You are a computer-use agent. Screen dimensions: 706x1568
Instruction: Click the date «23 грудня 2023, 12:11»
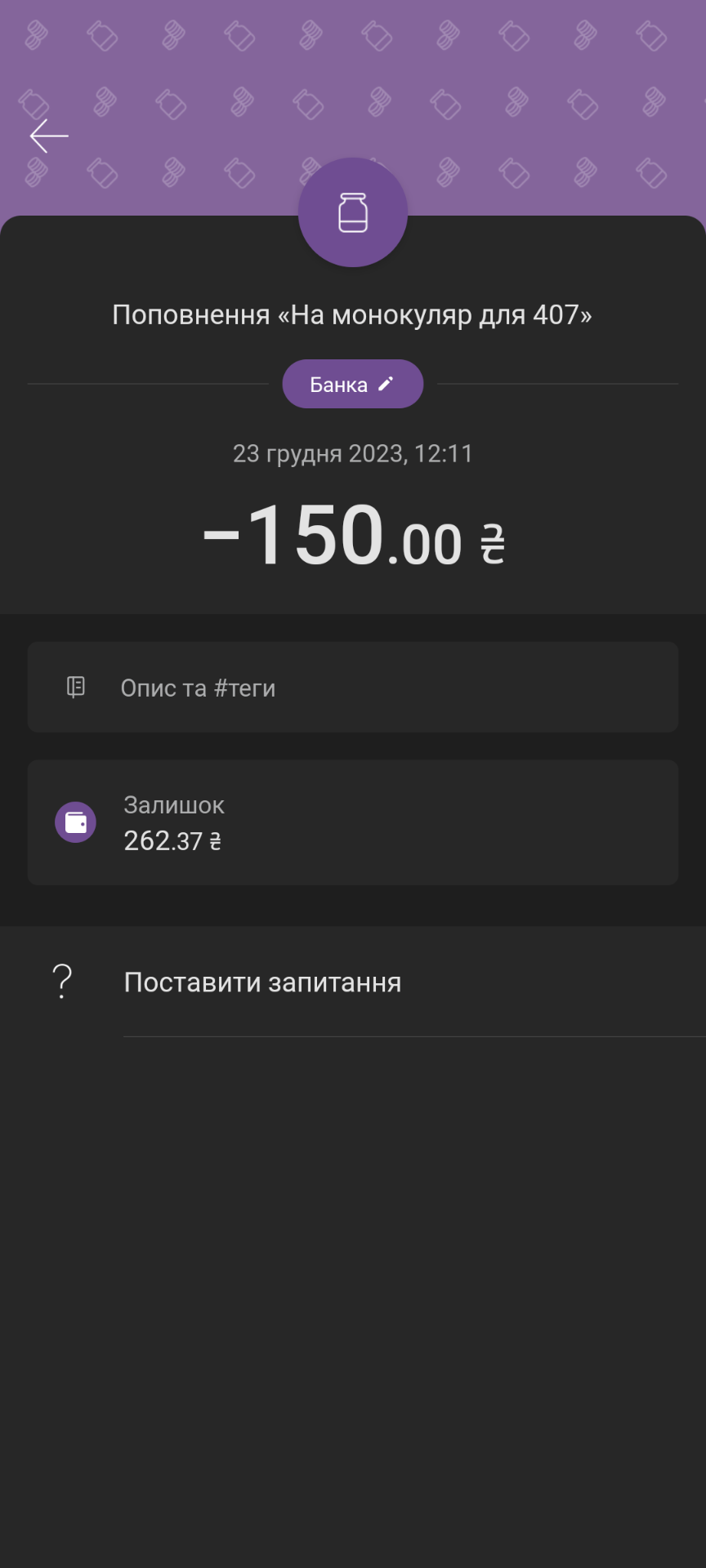click(353, 453)
